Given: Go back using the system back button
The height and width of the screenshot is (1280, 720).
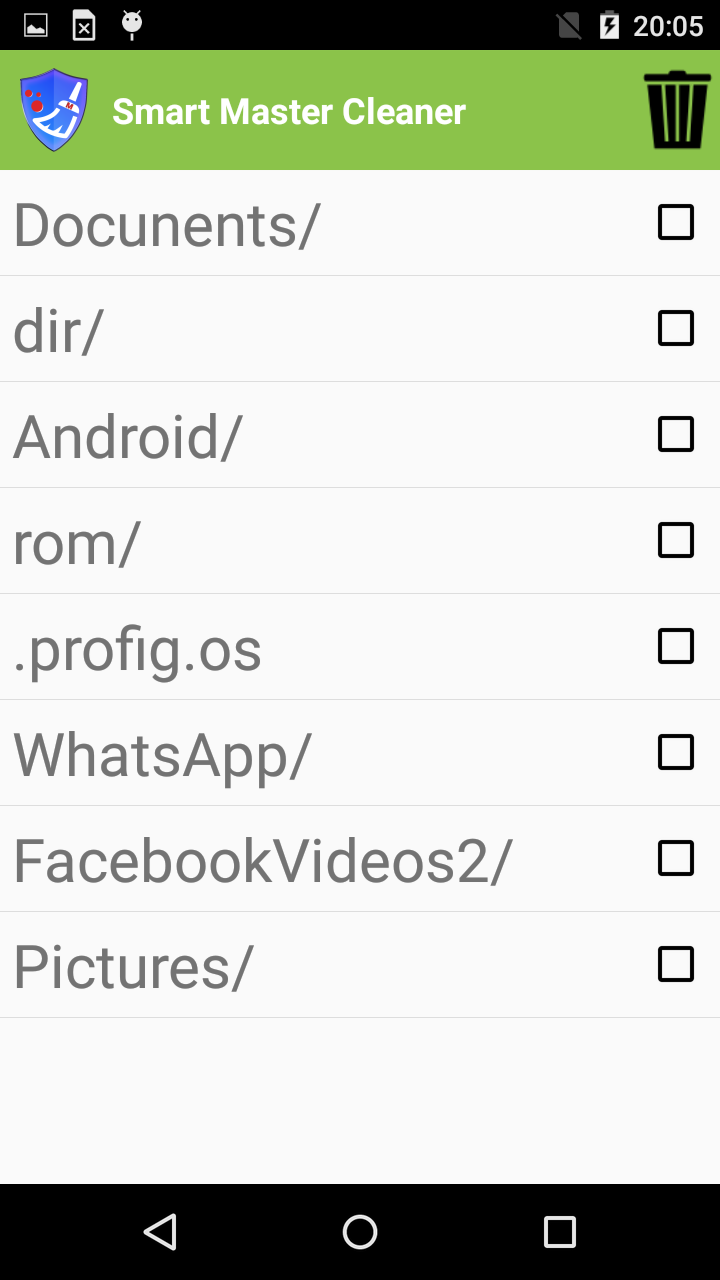Looking at the screenshot, I should (x=160, y=1232).
